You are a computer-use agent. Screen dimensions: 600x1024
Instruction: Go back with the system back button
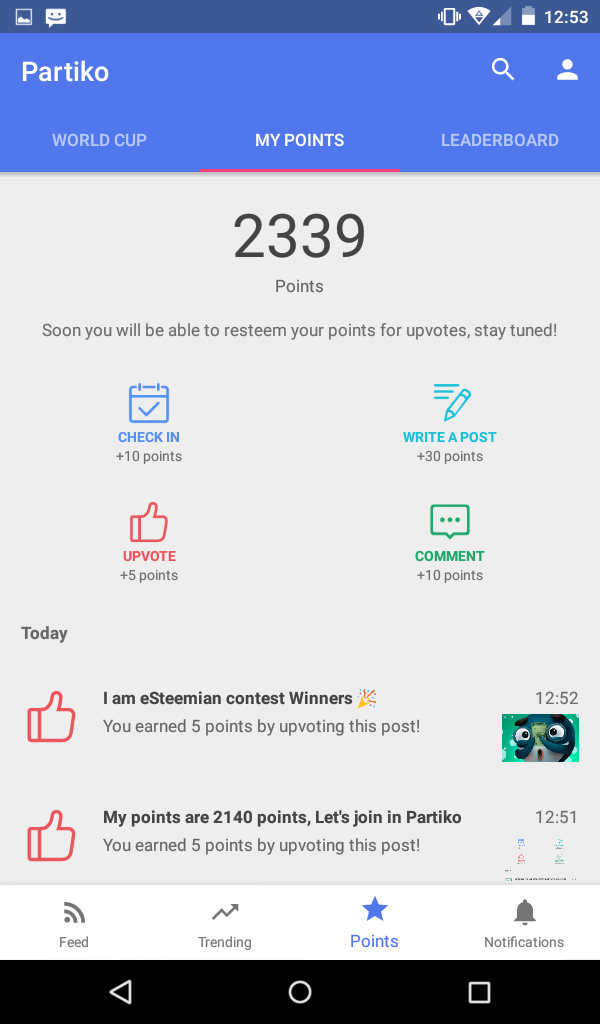[x=121, y=992]
